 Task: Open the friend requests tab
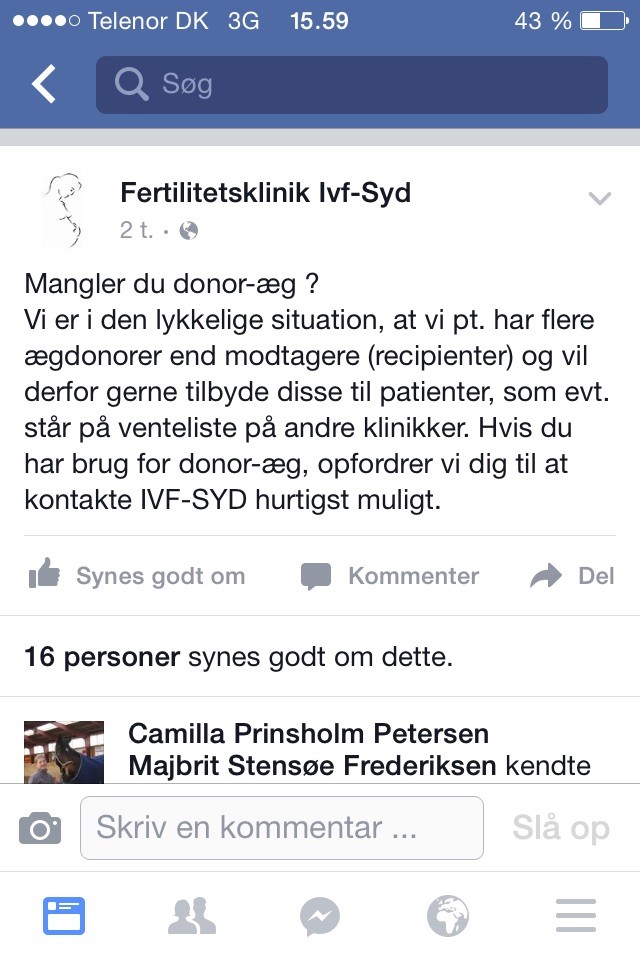point(192,916)
